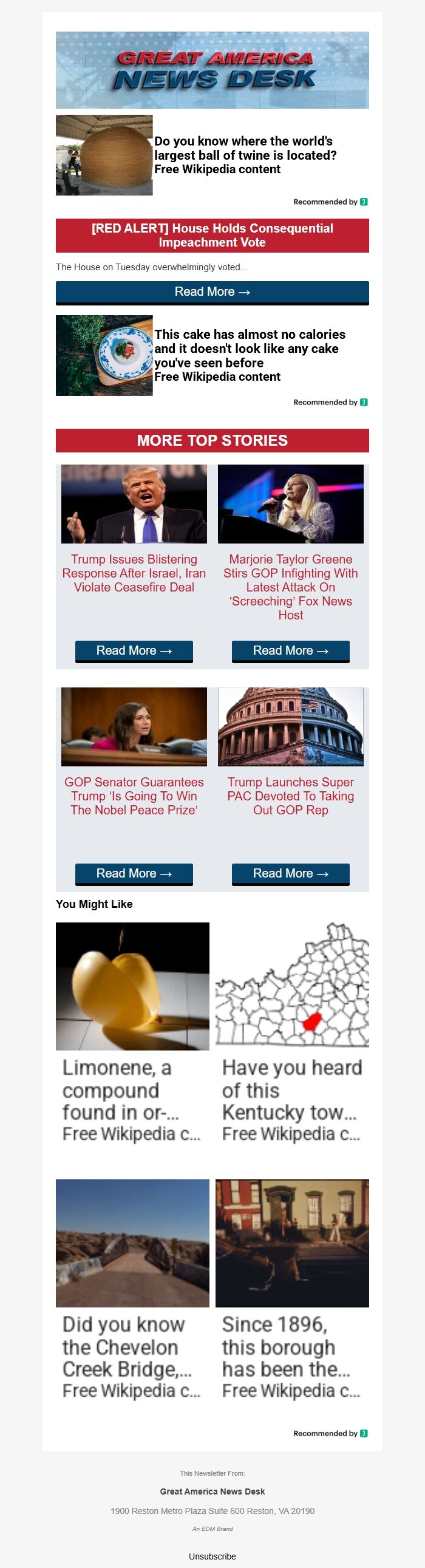This screenshot has height=1568, width=425.
Task: Open the Chevelon Creek Bridge recommendation card
Action: coord(132,1290)
